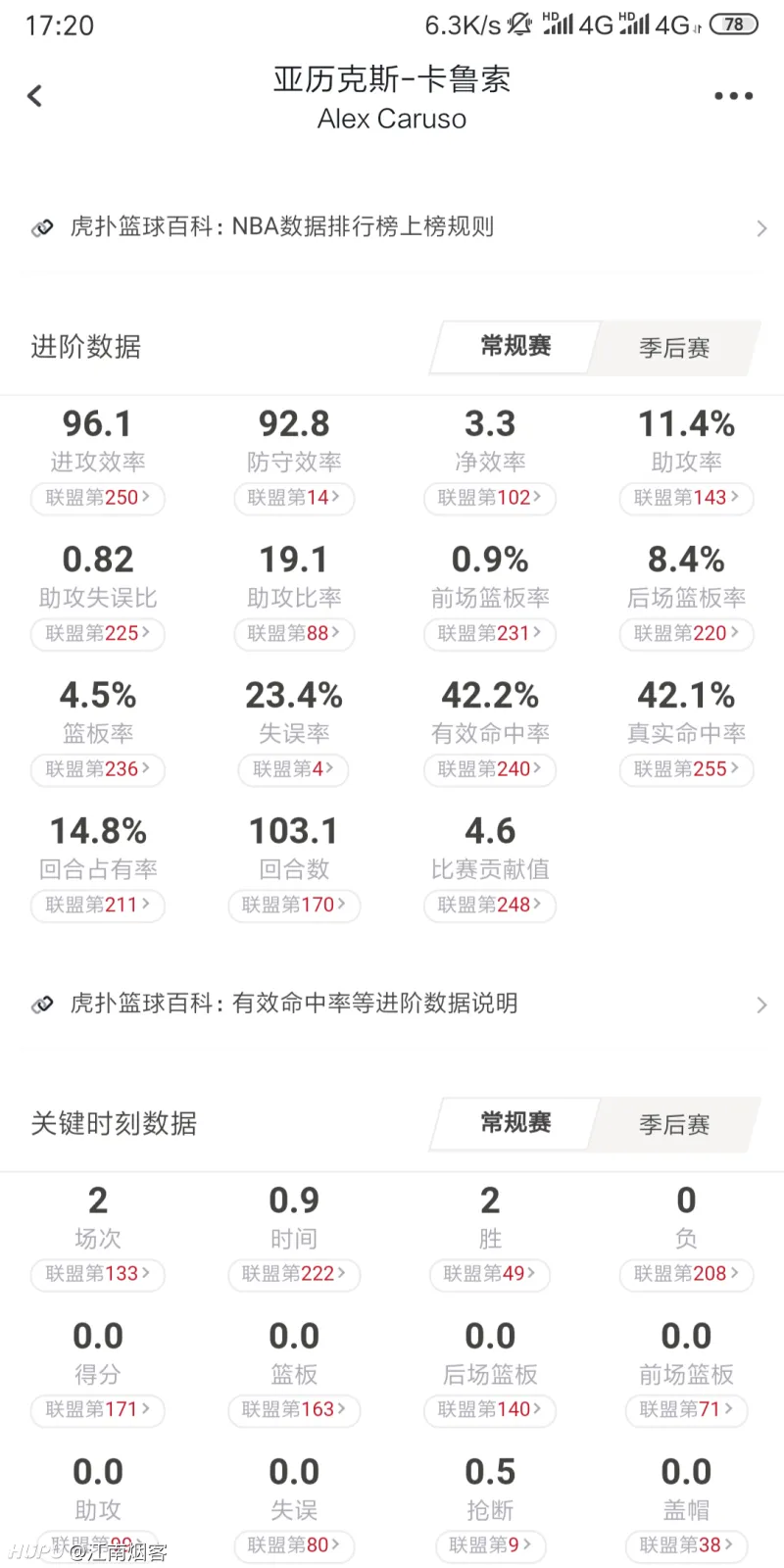View league rank 248 for 比赛贡献值
Image resolution: width=784 pixels, height=1568 pixels.
pos(490,906)
